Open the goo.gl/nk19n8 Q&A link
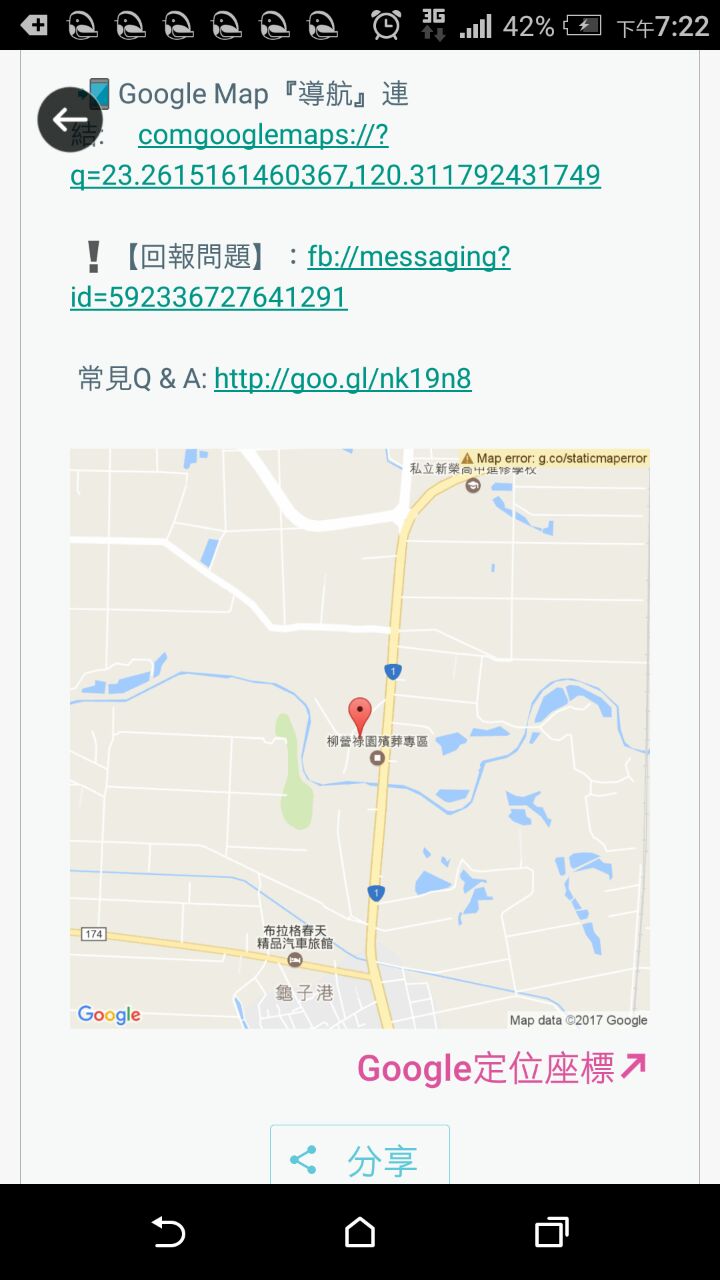The image size is (720, 1280). pyautogui.click(x=342, y=378)
